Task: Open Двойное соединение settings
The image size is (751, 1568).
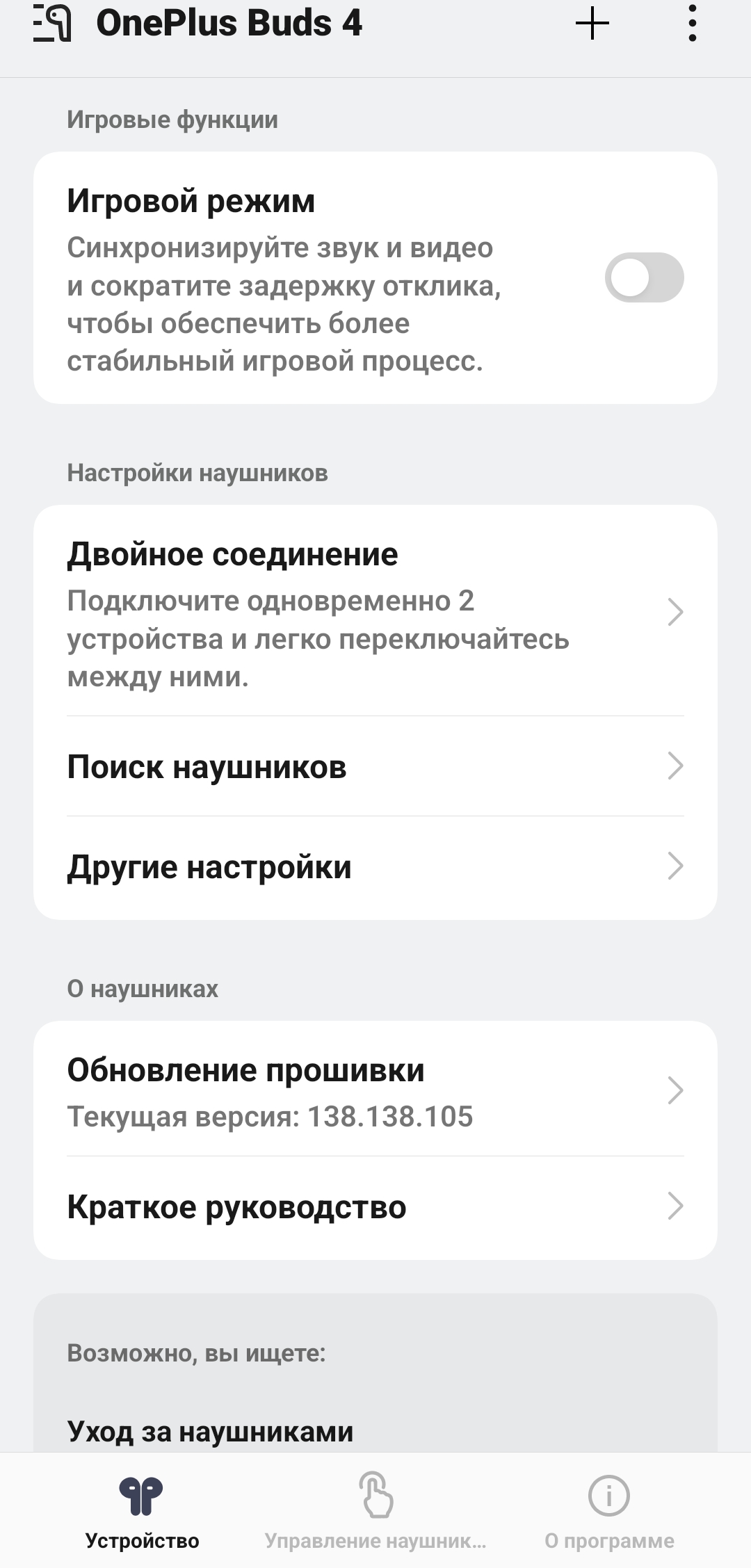Action: pyautogui.click(x=375, y=612)
